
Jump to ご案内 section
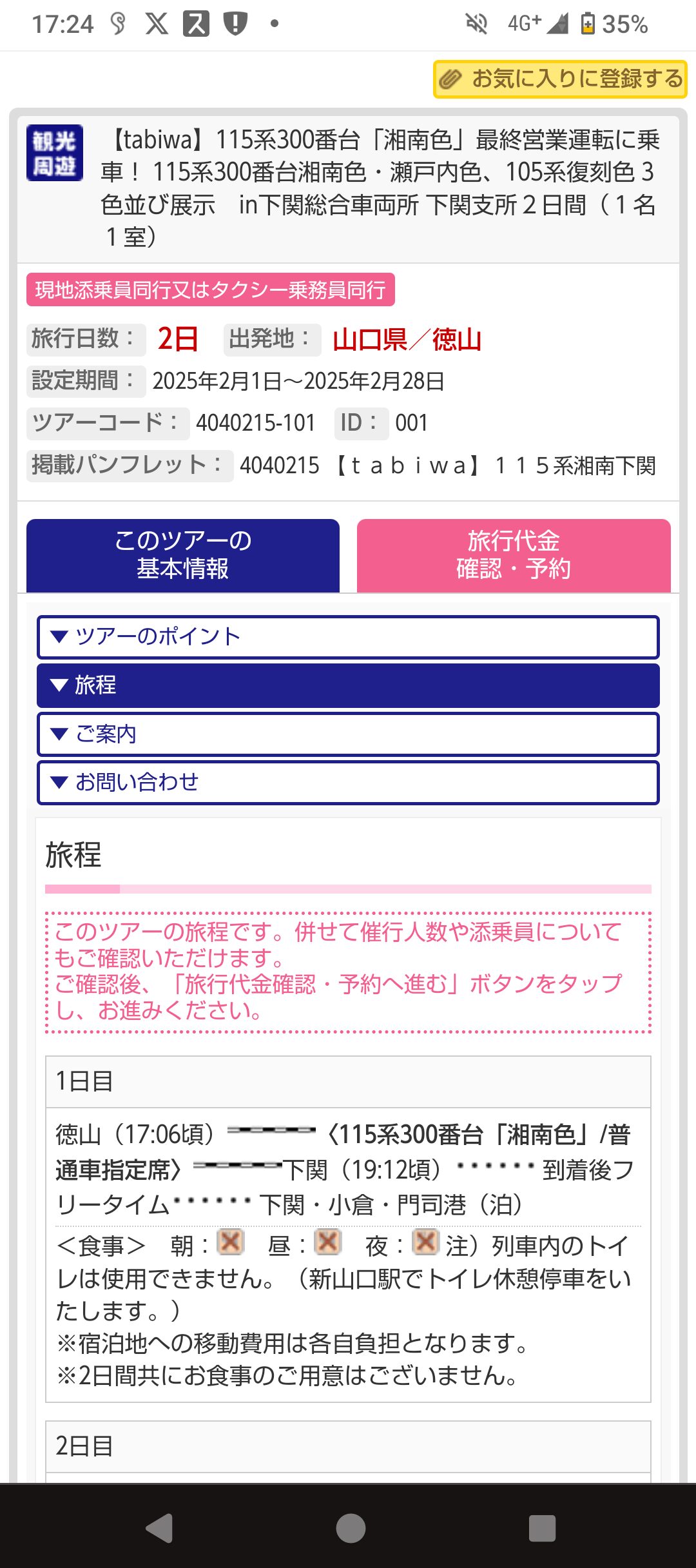(x=348, y=734)
